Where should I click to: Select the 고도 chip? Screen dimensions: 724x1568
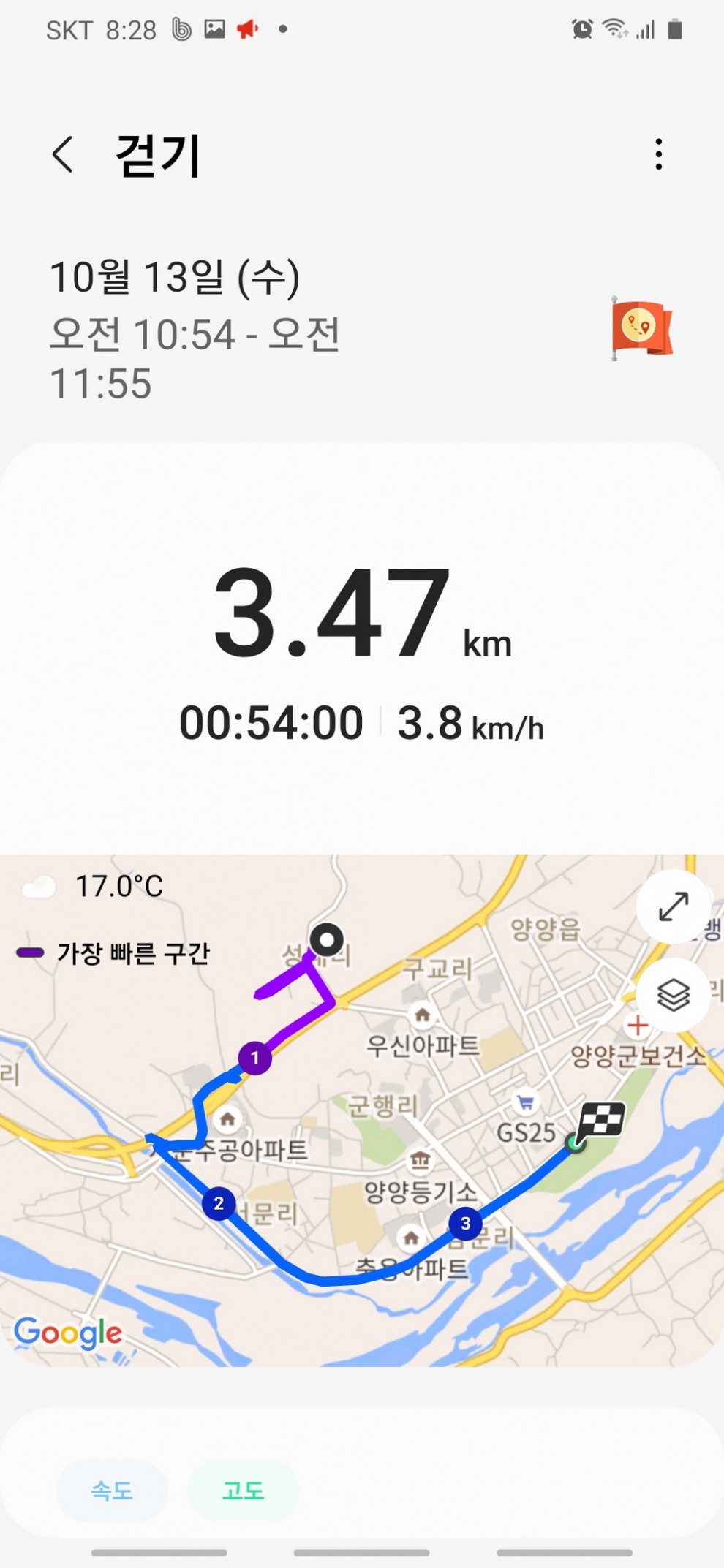pyautogui.click(x=244, y=1491)
